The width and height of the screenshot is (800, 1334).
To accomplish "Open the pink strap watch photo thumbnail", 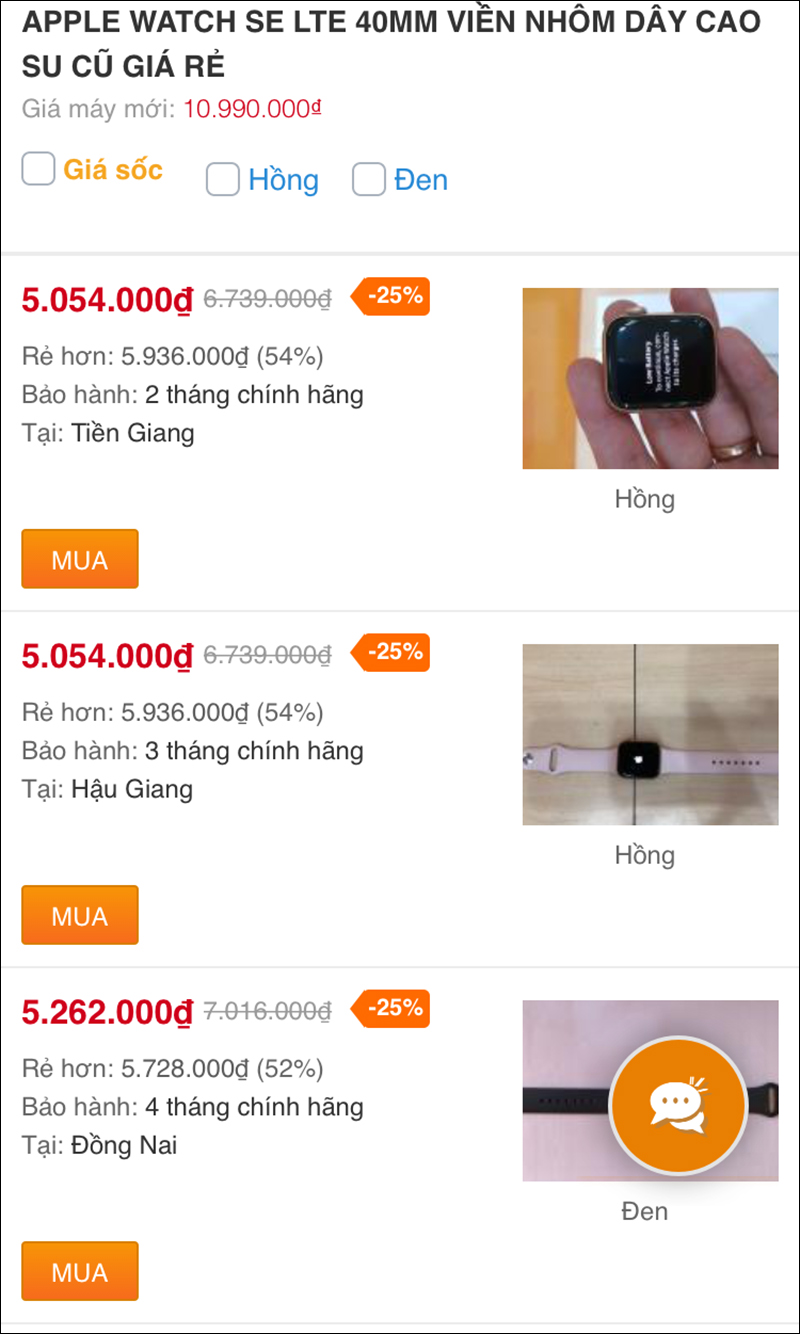I will pos(649,734).
